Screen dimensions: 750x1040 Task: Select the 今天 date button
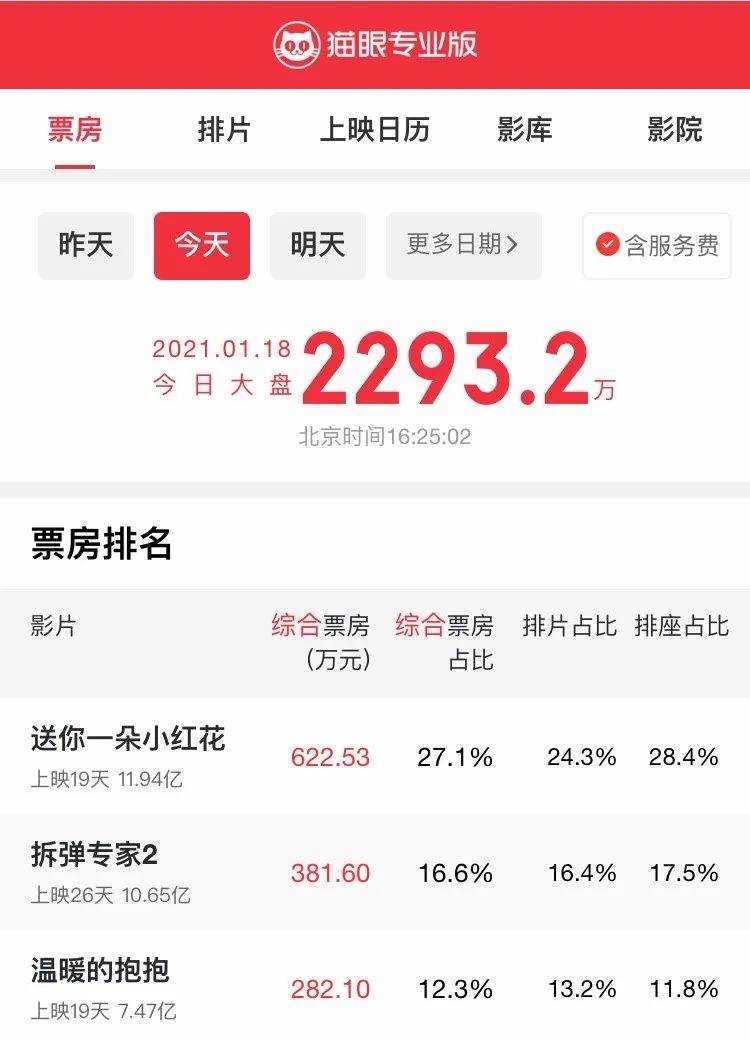click(x=202, y=245)
